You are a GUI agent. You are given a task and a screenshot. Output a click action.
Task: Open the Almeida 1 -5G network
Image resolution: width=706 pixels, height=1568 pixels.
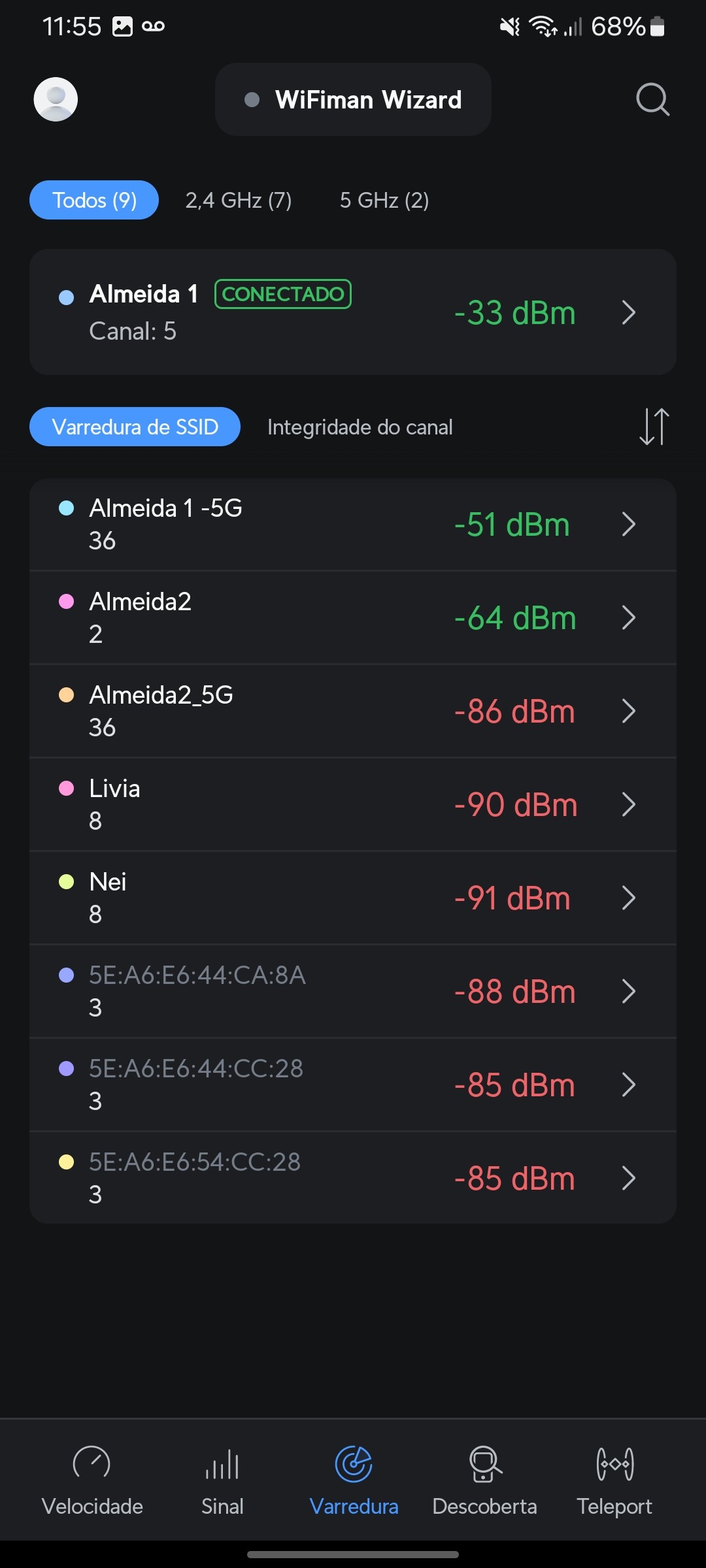353,524
